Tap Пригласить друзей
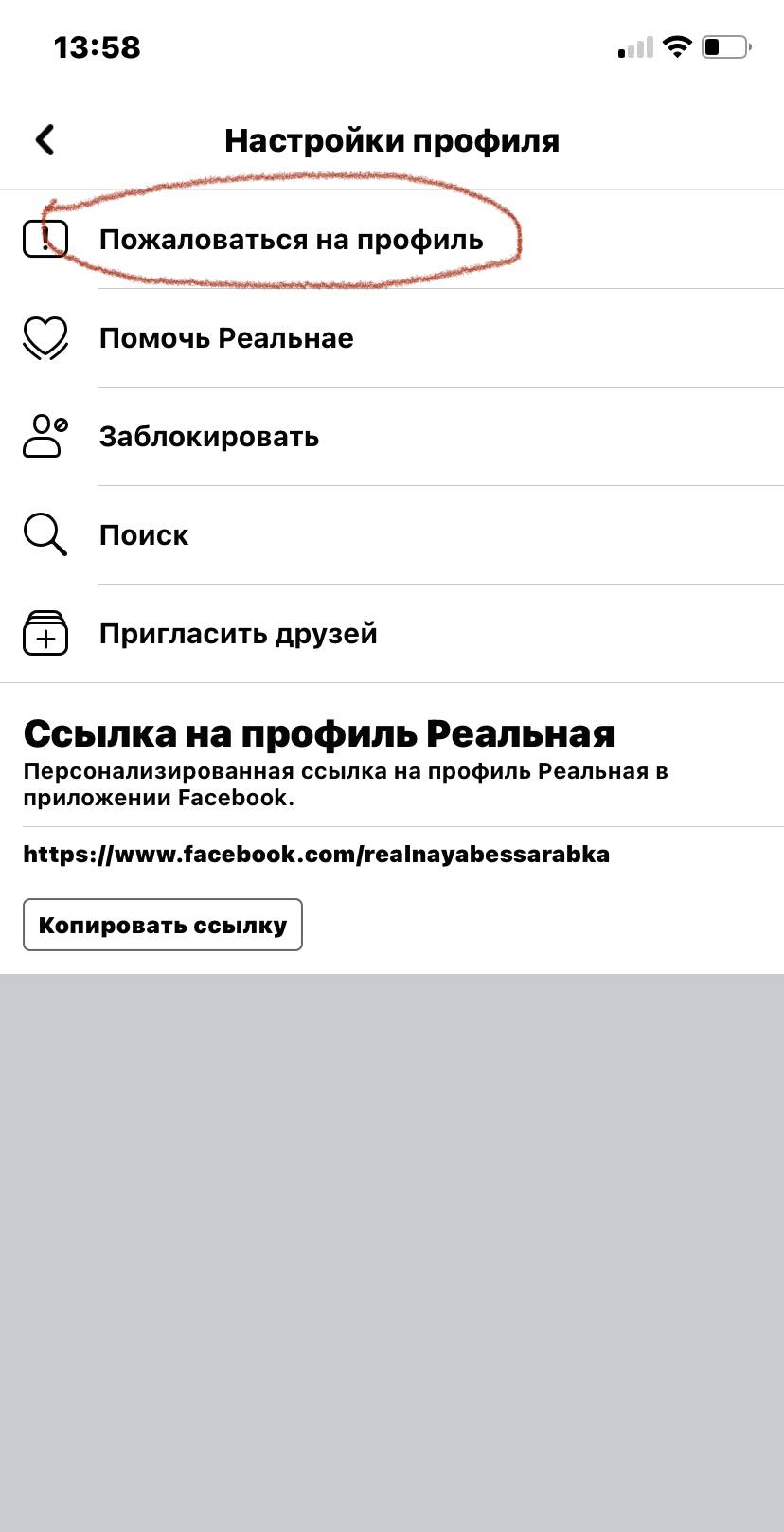784x1532 pixels. 238,634
